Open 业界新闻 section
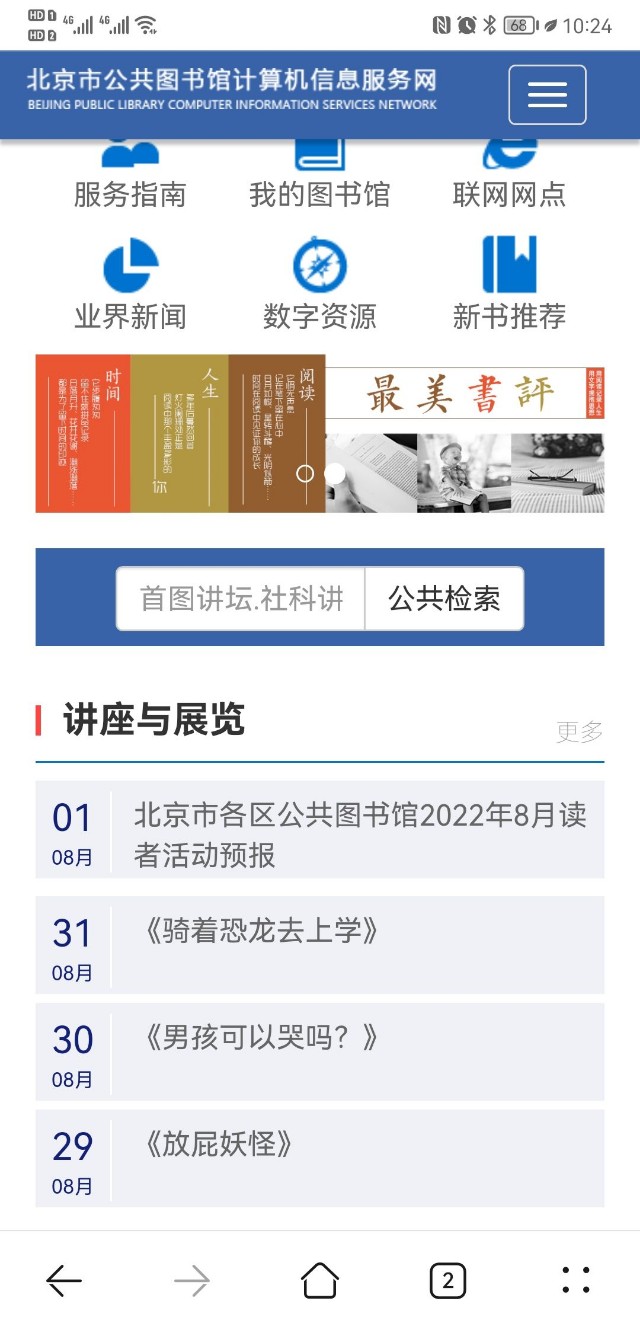The width and height of the screenshot is (640, 1330). (130, 284)
